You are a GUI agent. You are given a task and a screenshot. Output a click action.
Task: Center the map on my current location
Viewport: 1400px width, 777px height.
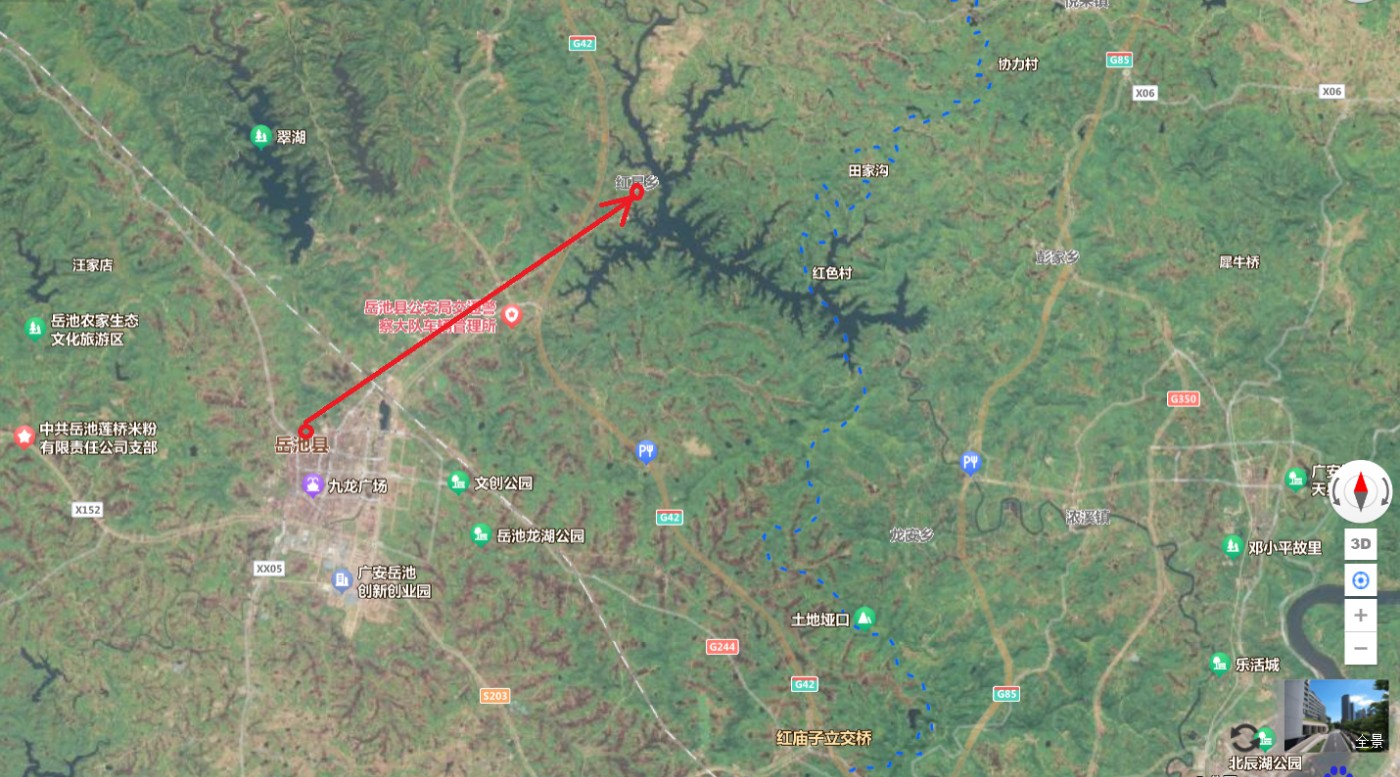(x=1360, y=580)
